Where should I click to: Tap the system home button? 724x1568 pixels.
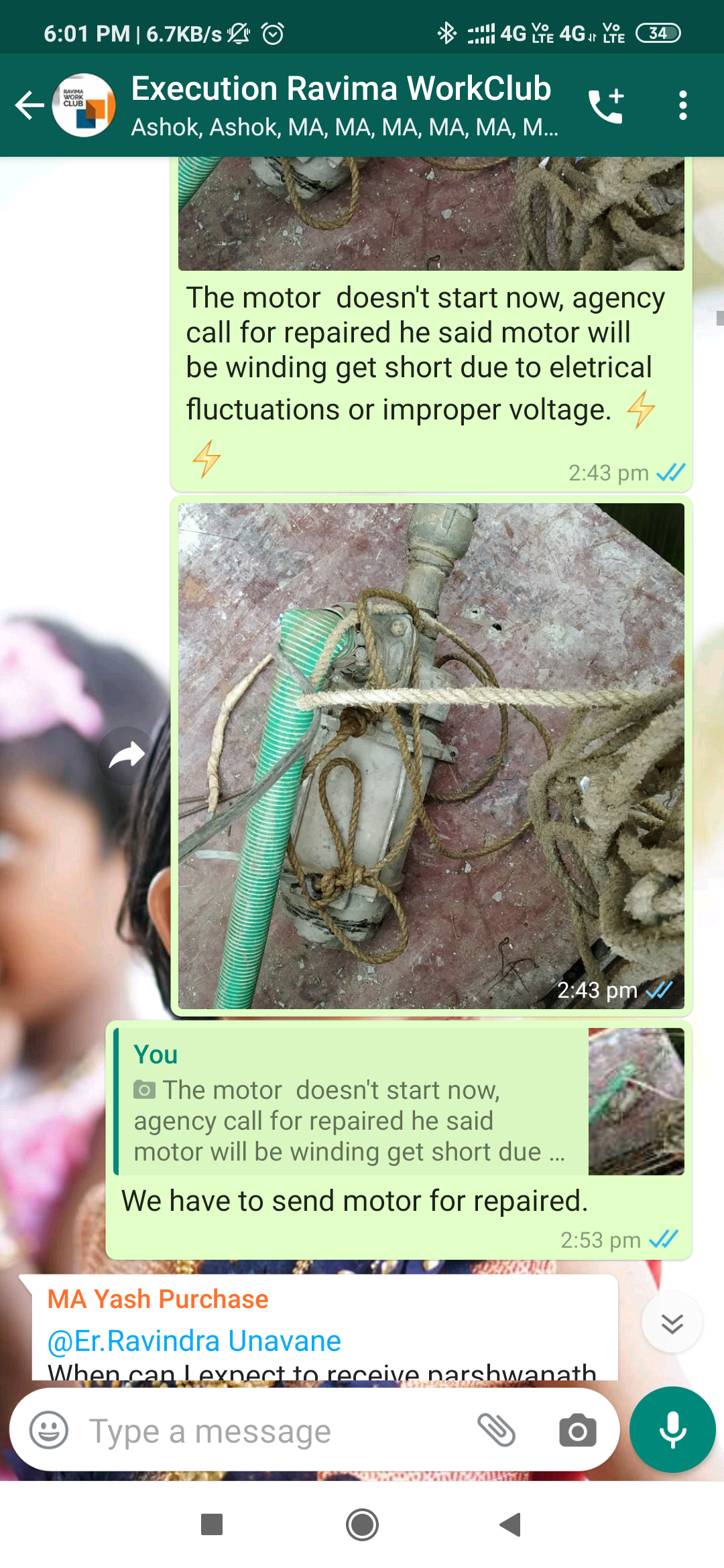[x=362, y=1525]
